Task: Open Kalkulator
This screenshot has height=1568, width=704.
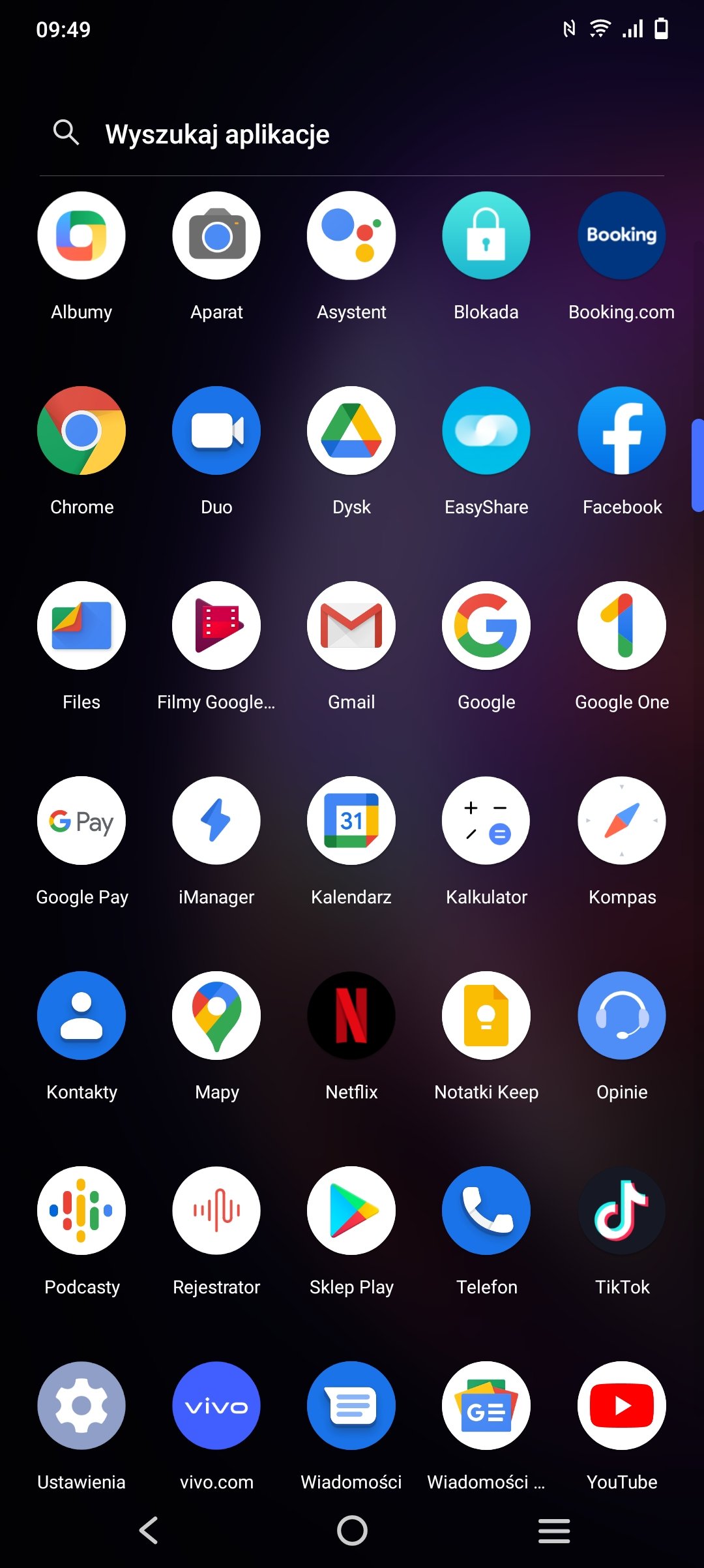Action: [x=486, y=821]
